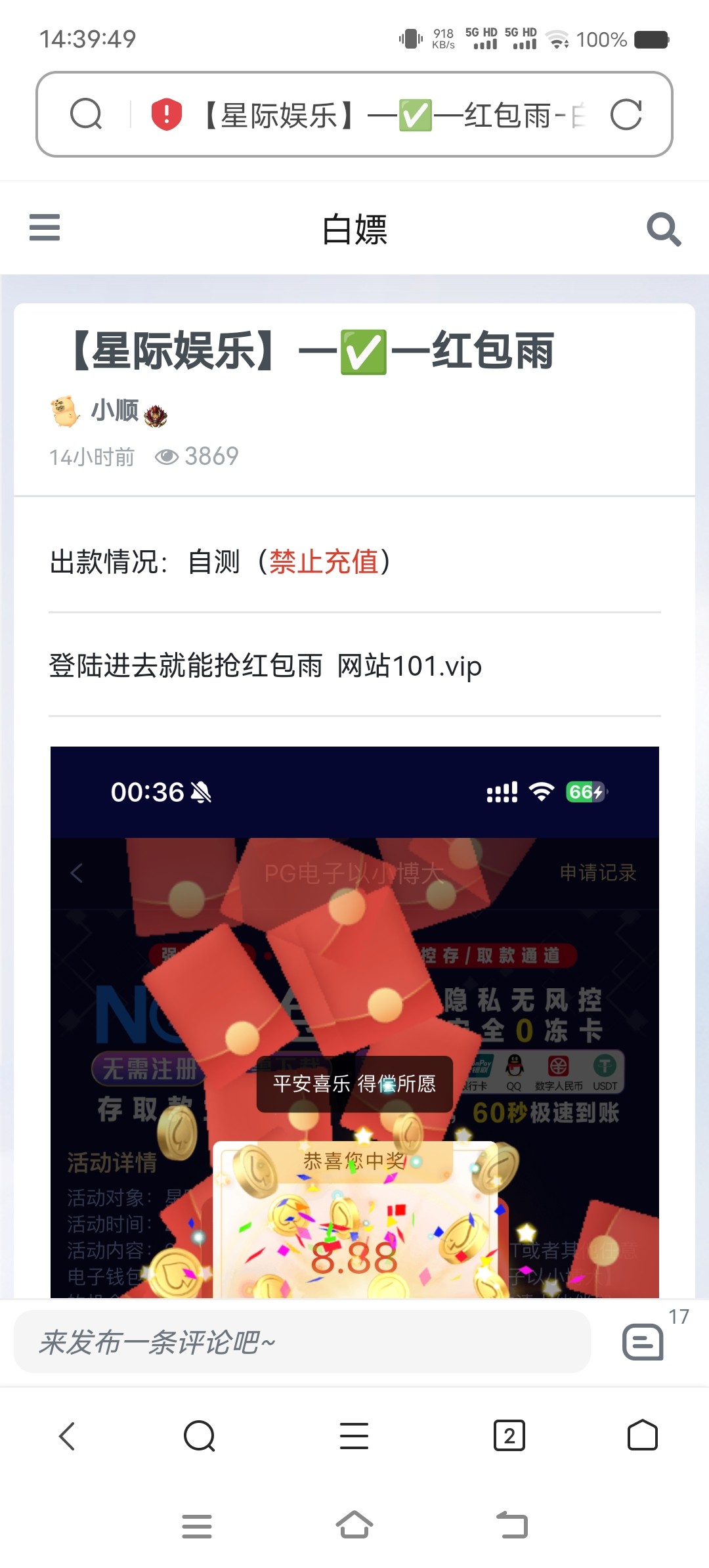Open the browser menu in bottom toolbar

(354, 1436)
